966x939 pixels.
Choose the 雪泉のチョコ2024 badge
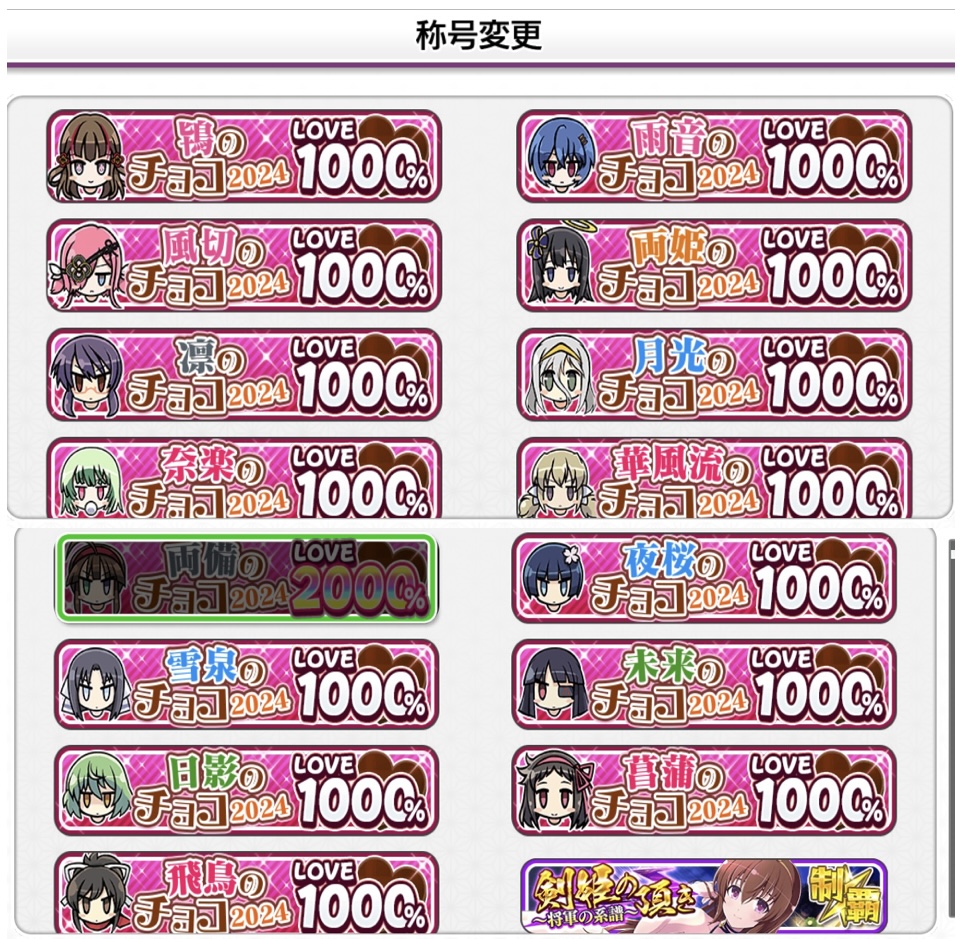click(x=246, y=684)
